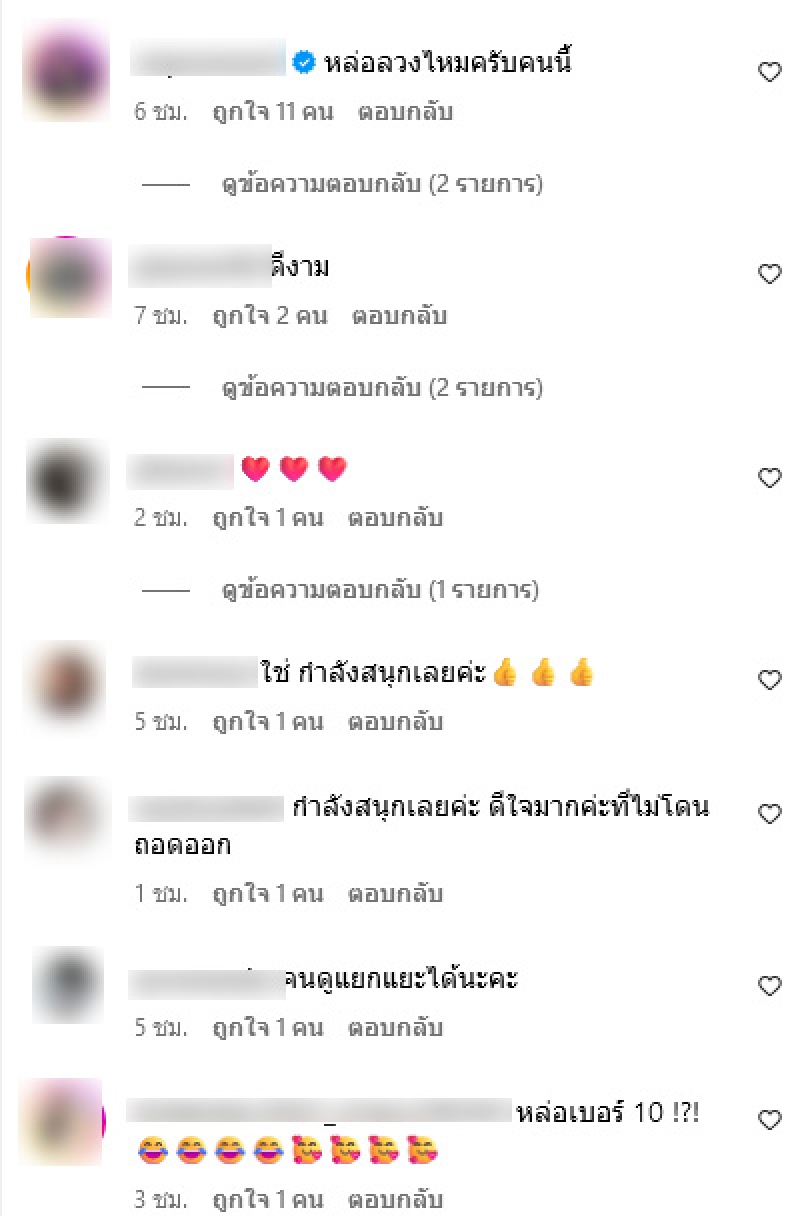
Task: Reply to comment 'หล่อลวงไหมครับคนนี้'
Action: pos(404,112)
